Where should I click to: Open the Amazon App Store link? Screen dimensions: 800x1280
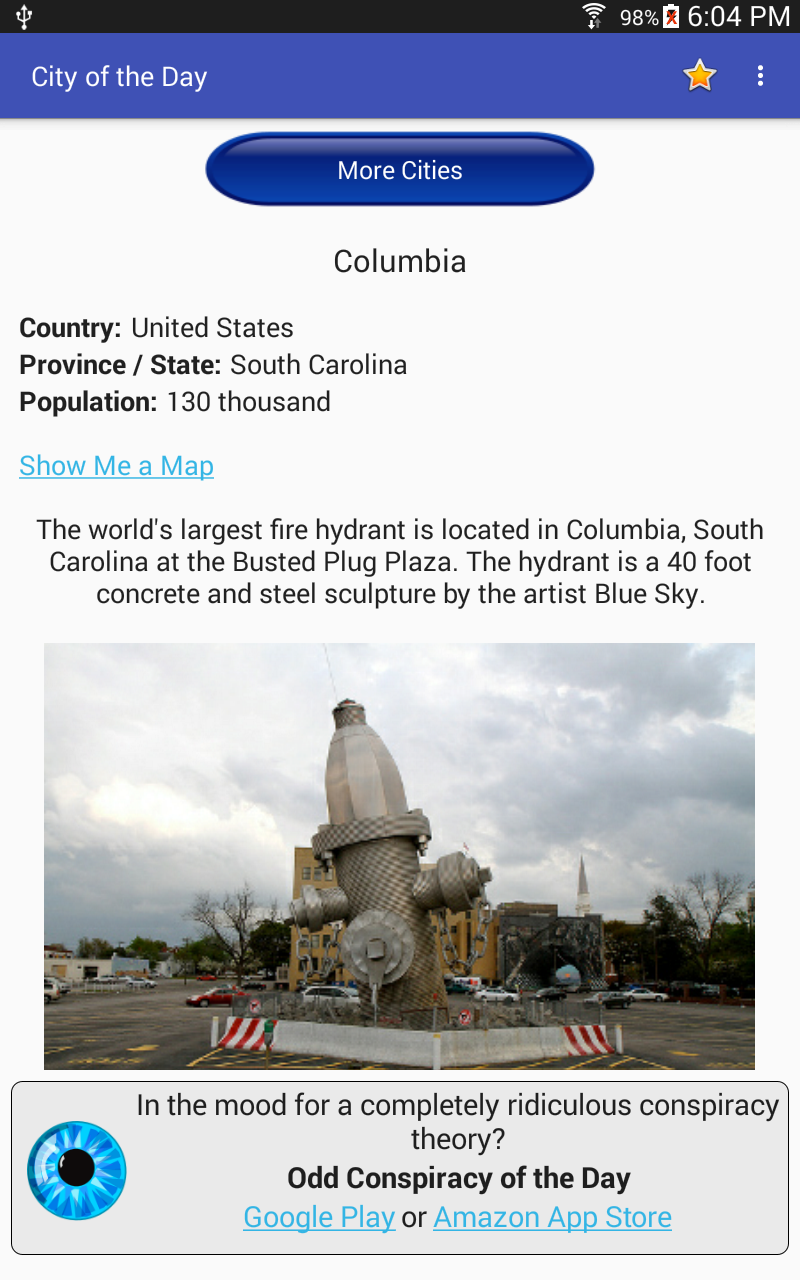[x=552, y=1217]
